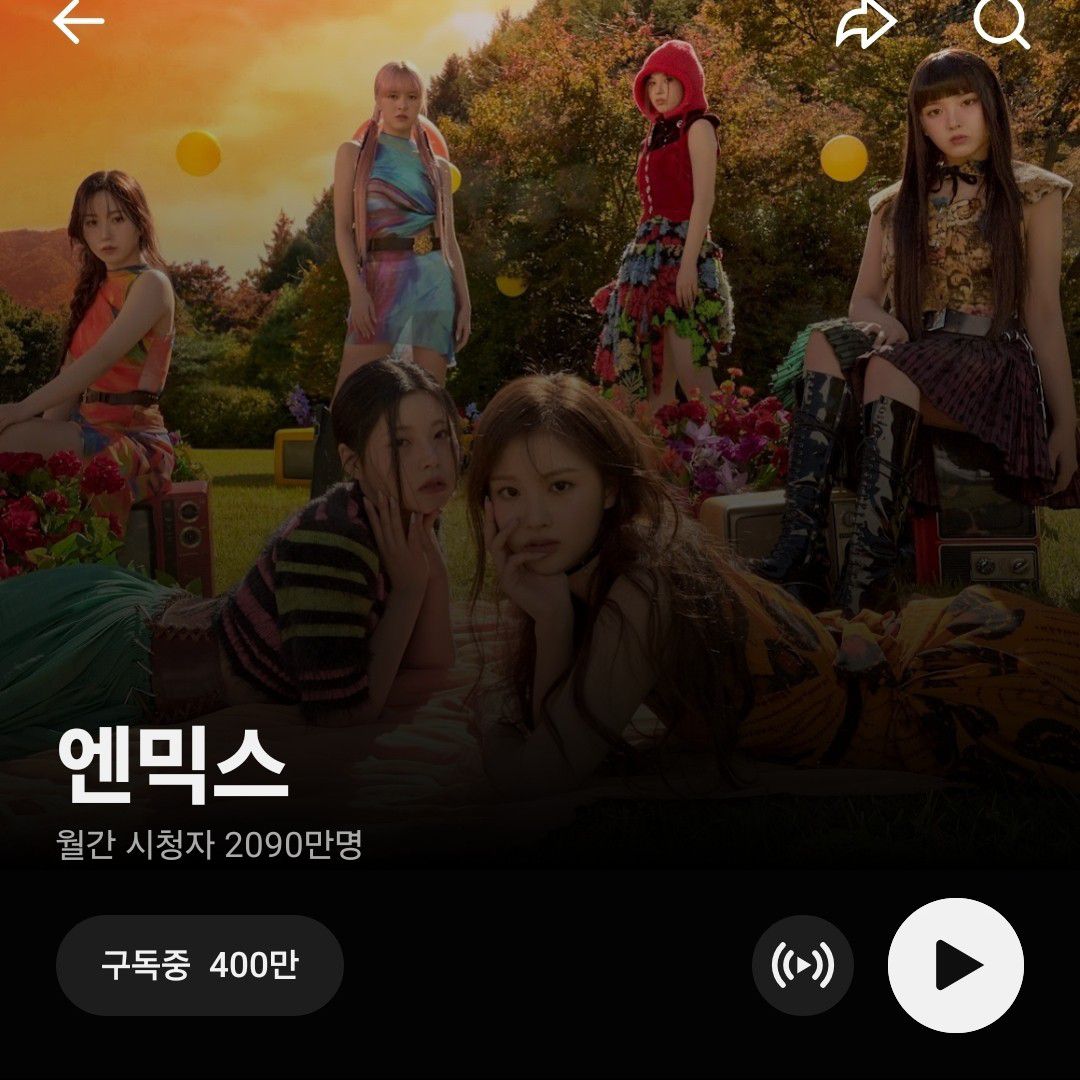Tap the 구독중 400만 subscription button
The width and height of the screenshot is (1080, 1080).
200,966
